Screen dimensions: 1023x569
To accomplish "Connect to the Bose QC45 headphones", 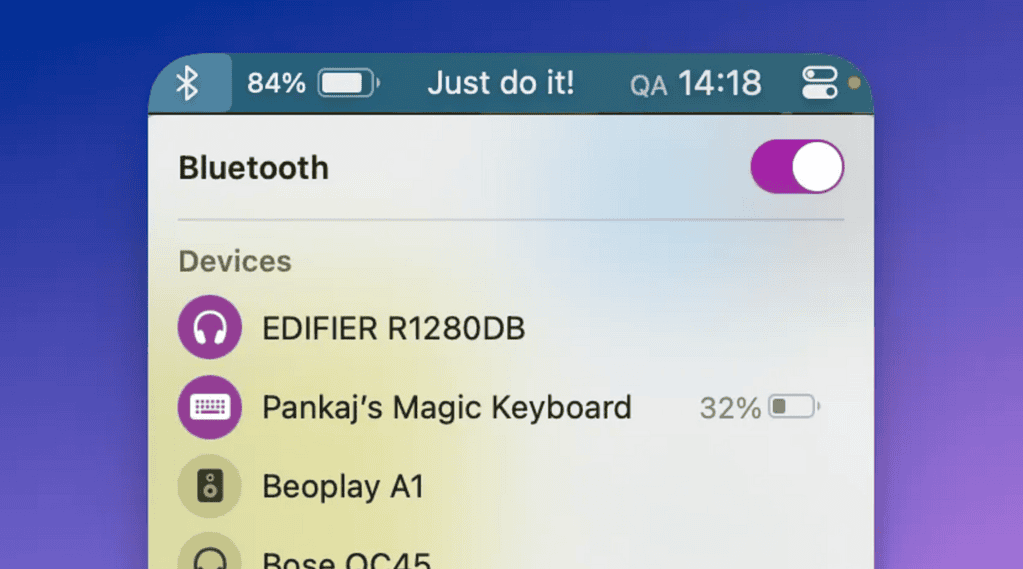I will click(x=345, y=558).
